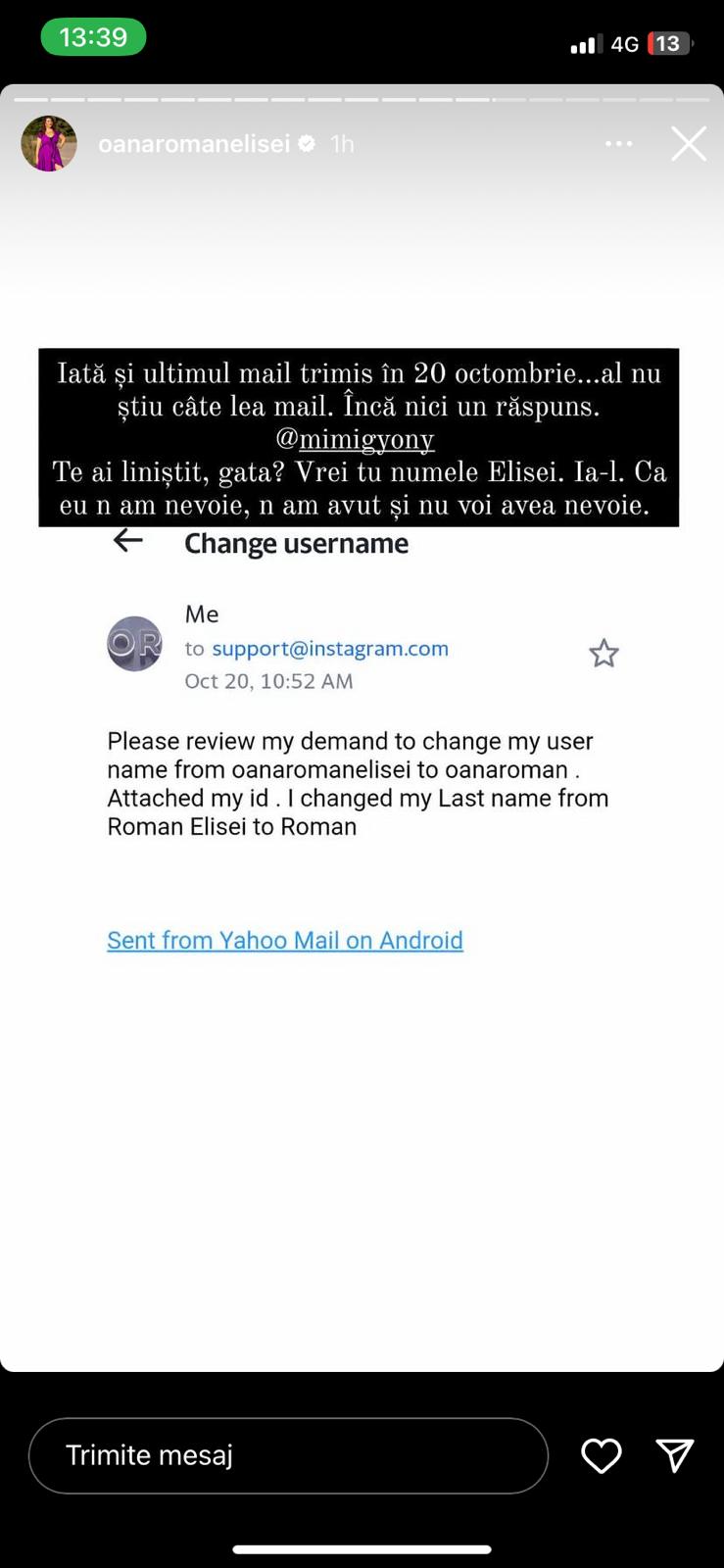
Task: Open the @mimigyony mention
Action: (x=355, y=439)
